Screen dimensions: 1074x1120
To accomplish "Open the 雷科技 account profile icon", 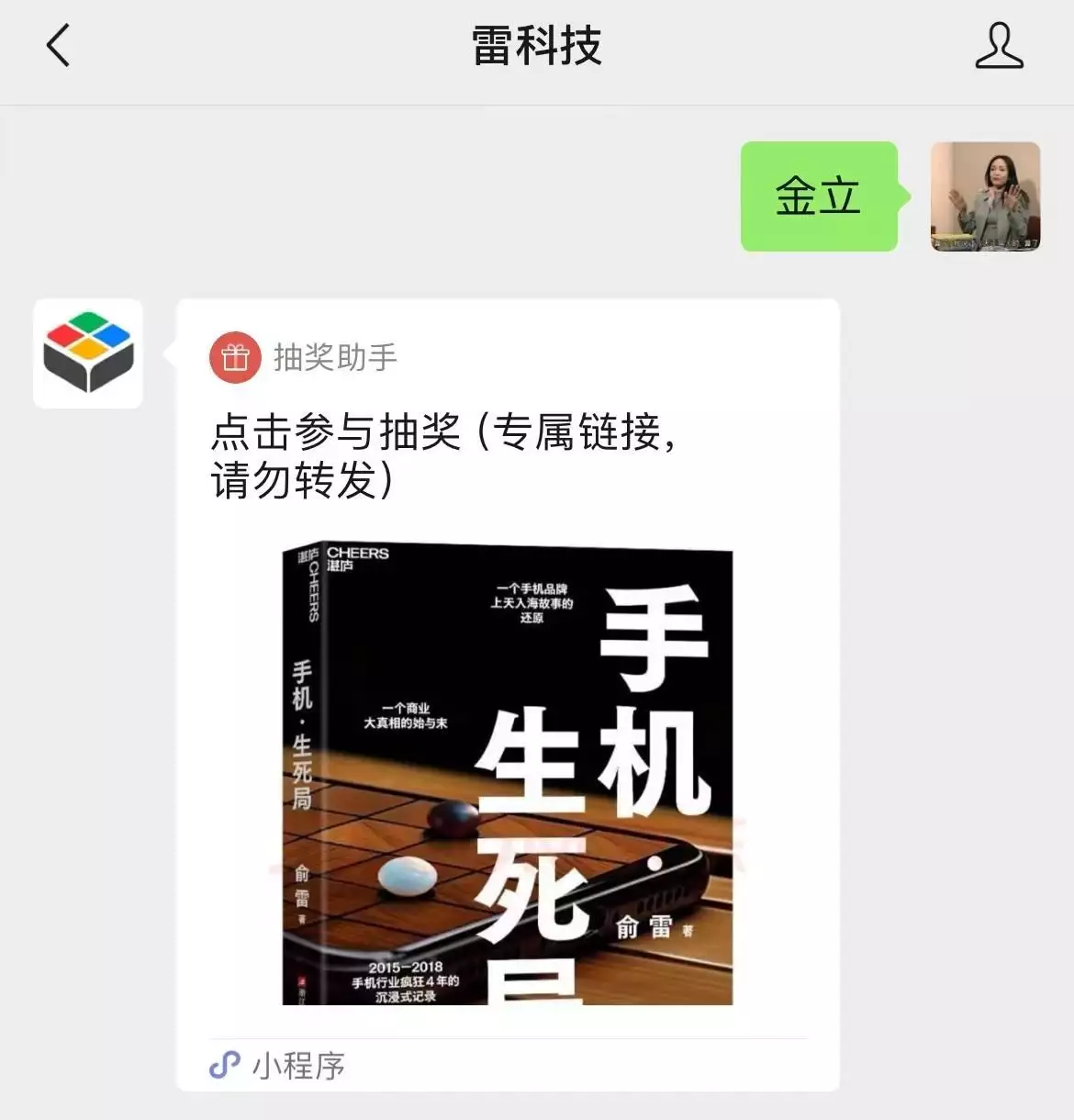I will (999, 46).
